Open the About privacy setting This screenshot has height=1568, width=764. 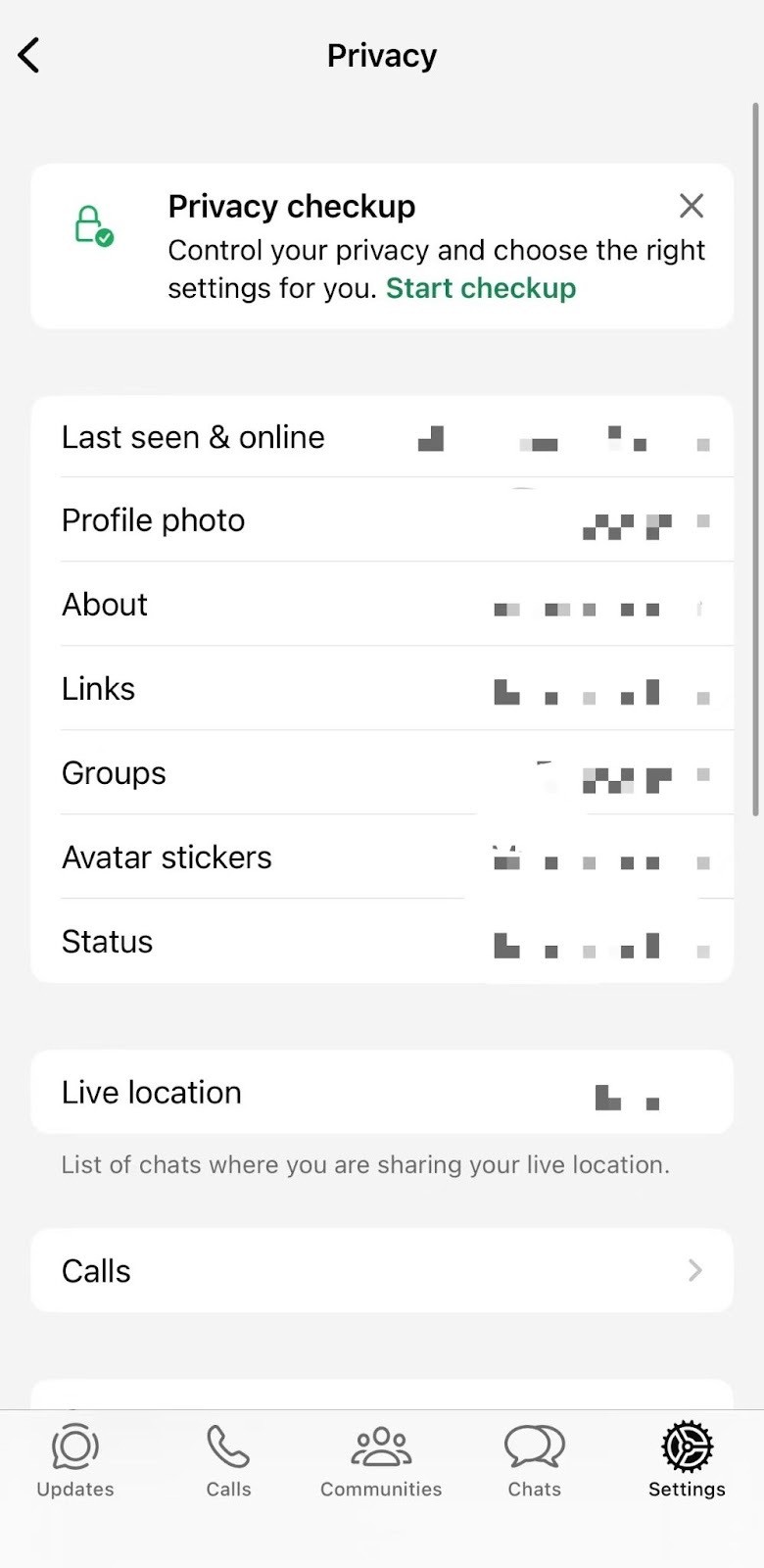[382, 605]
